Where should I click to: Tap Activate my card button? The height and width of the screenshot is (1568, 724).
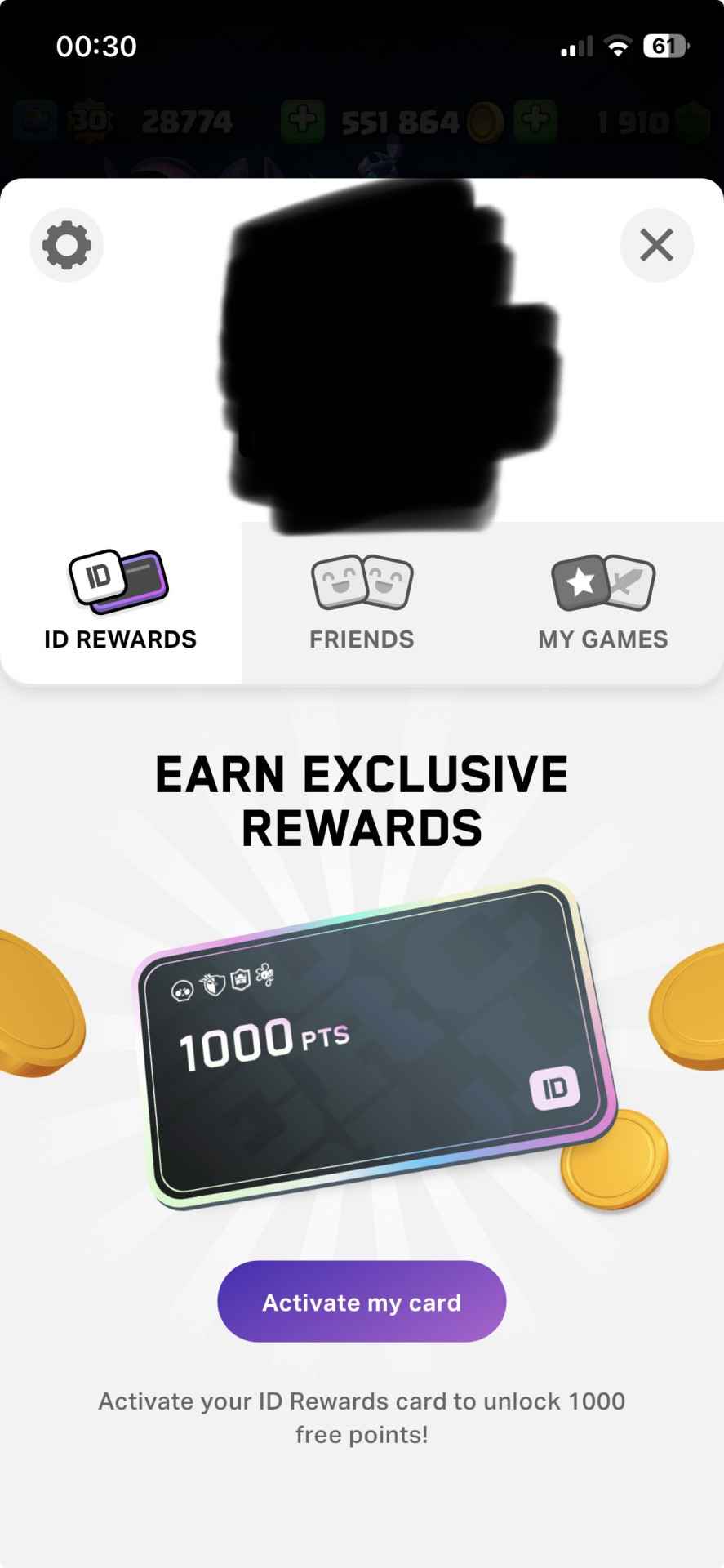pos(362,1302)
